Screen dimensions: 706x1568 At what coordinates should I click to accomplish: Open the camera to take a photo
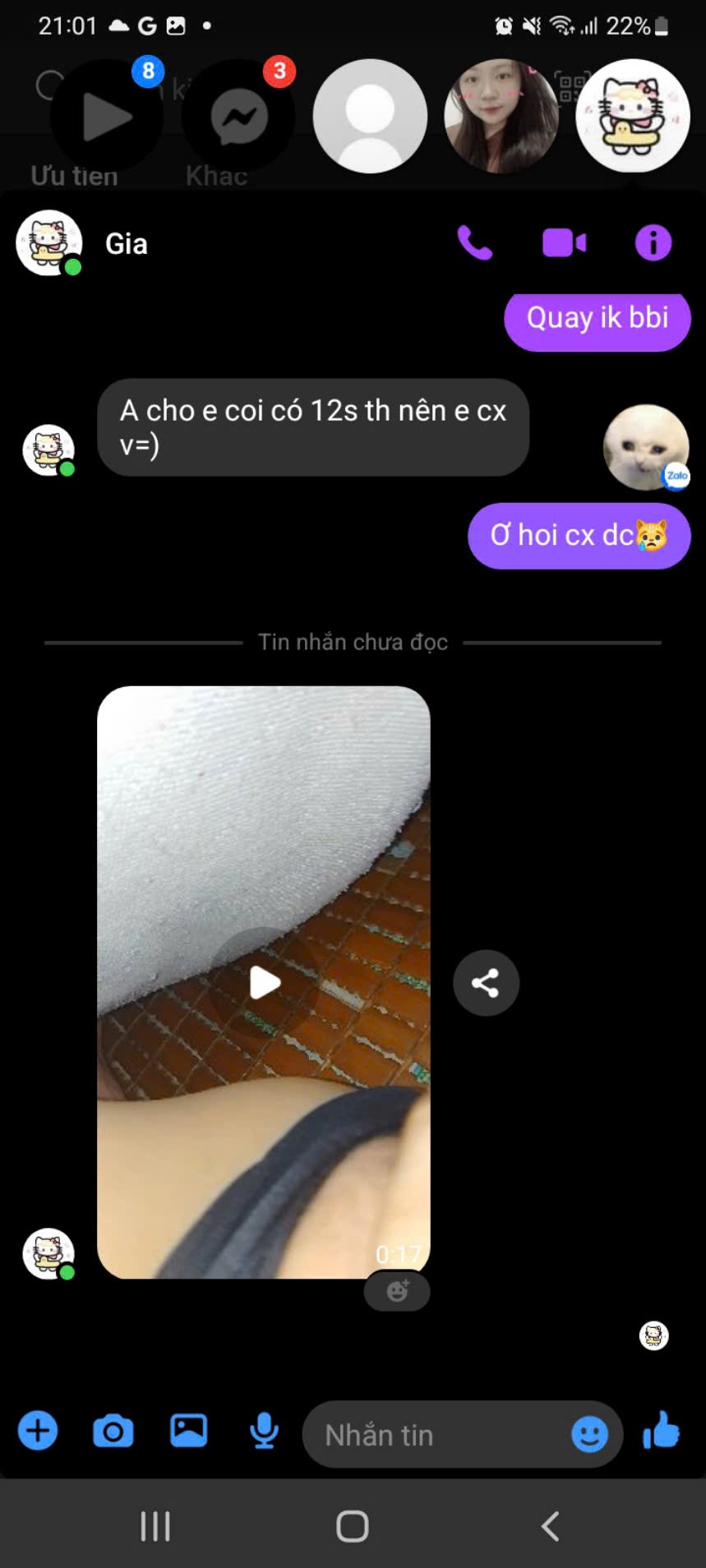pyautogui.click(x=113, y=1431)
